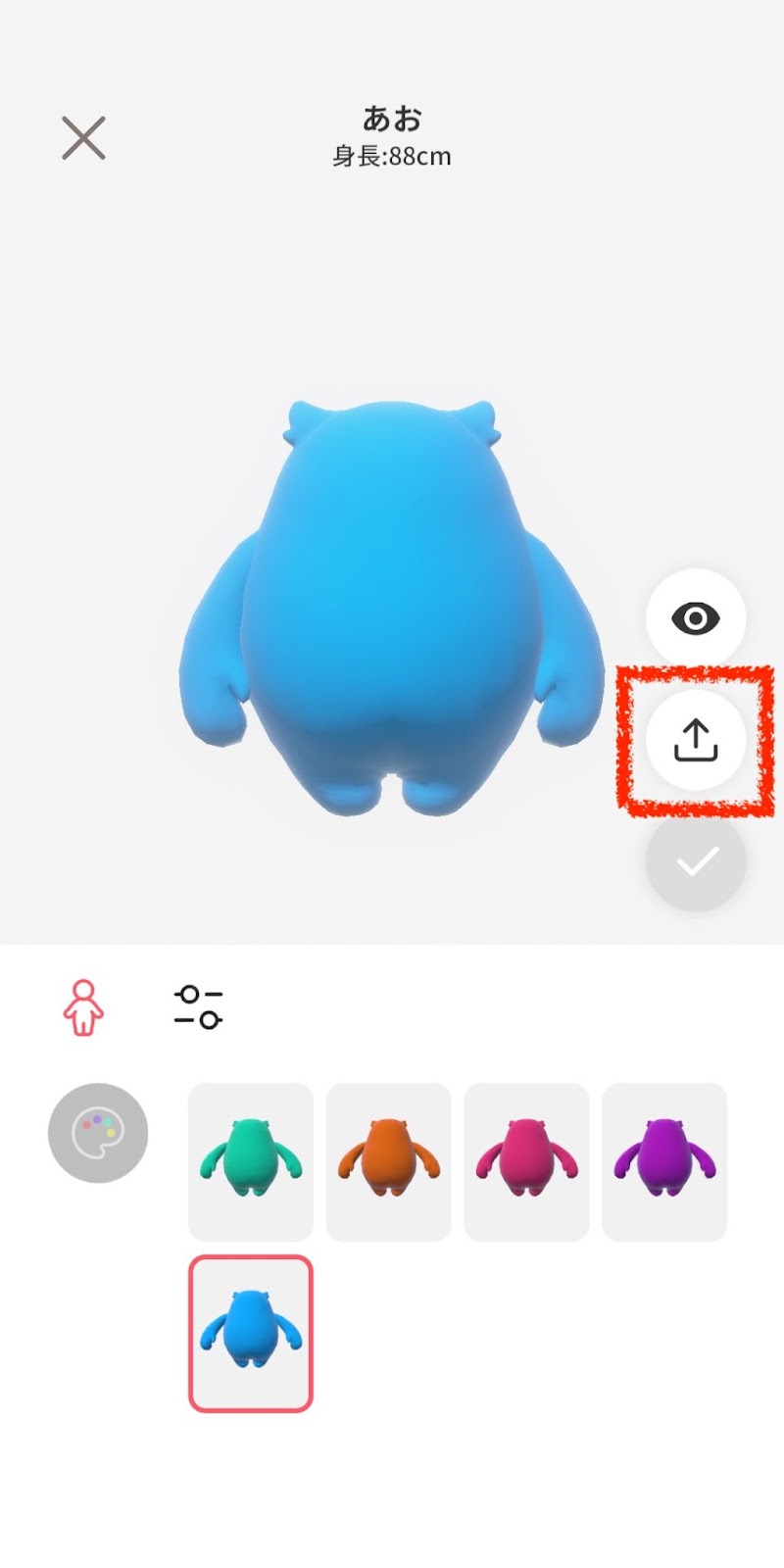The image size is (784, 1568).
Task: Close the character editor
Action: pyautogui.click(x=83, y=138)
